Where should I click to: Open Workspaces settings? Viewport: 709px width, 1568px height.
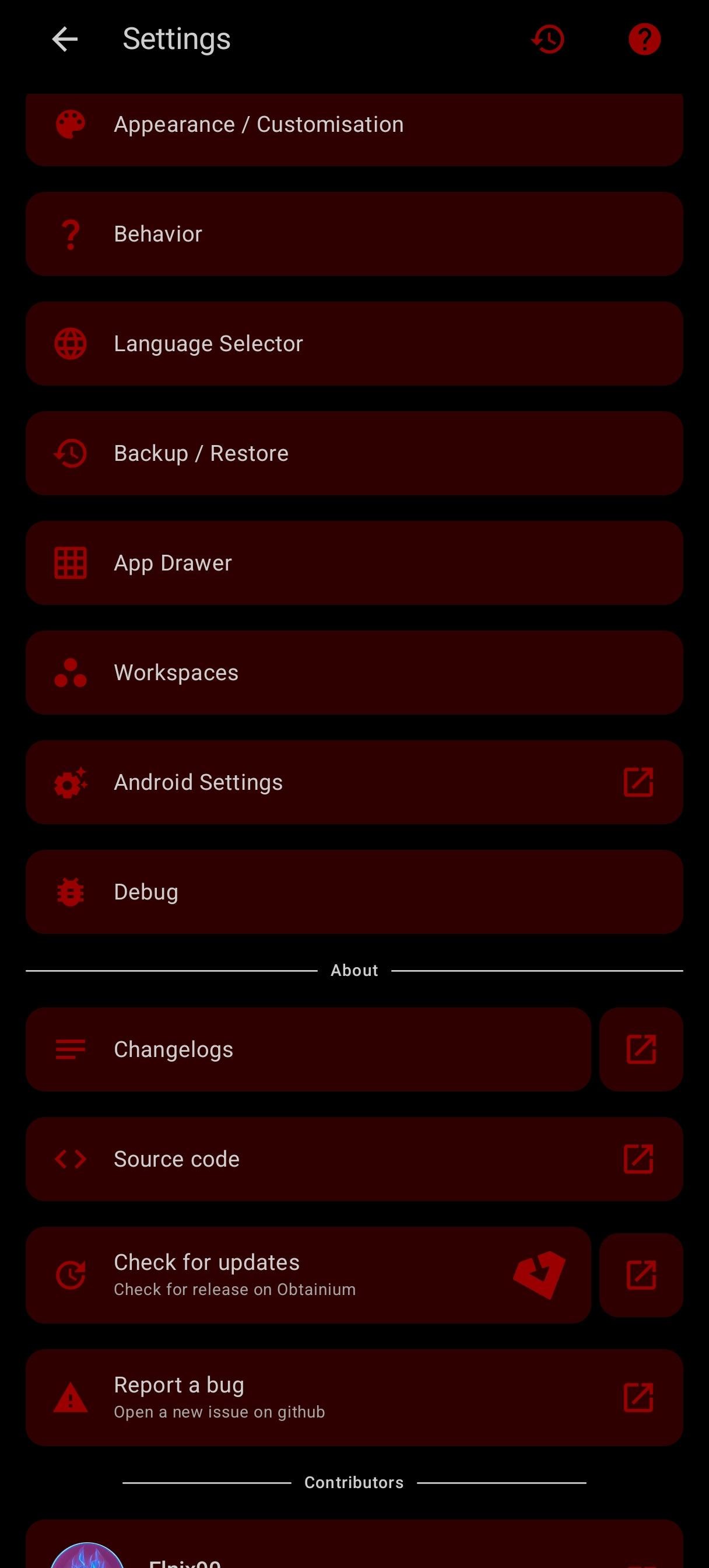coord(353,672)
